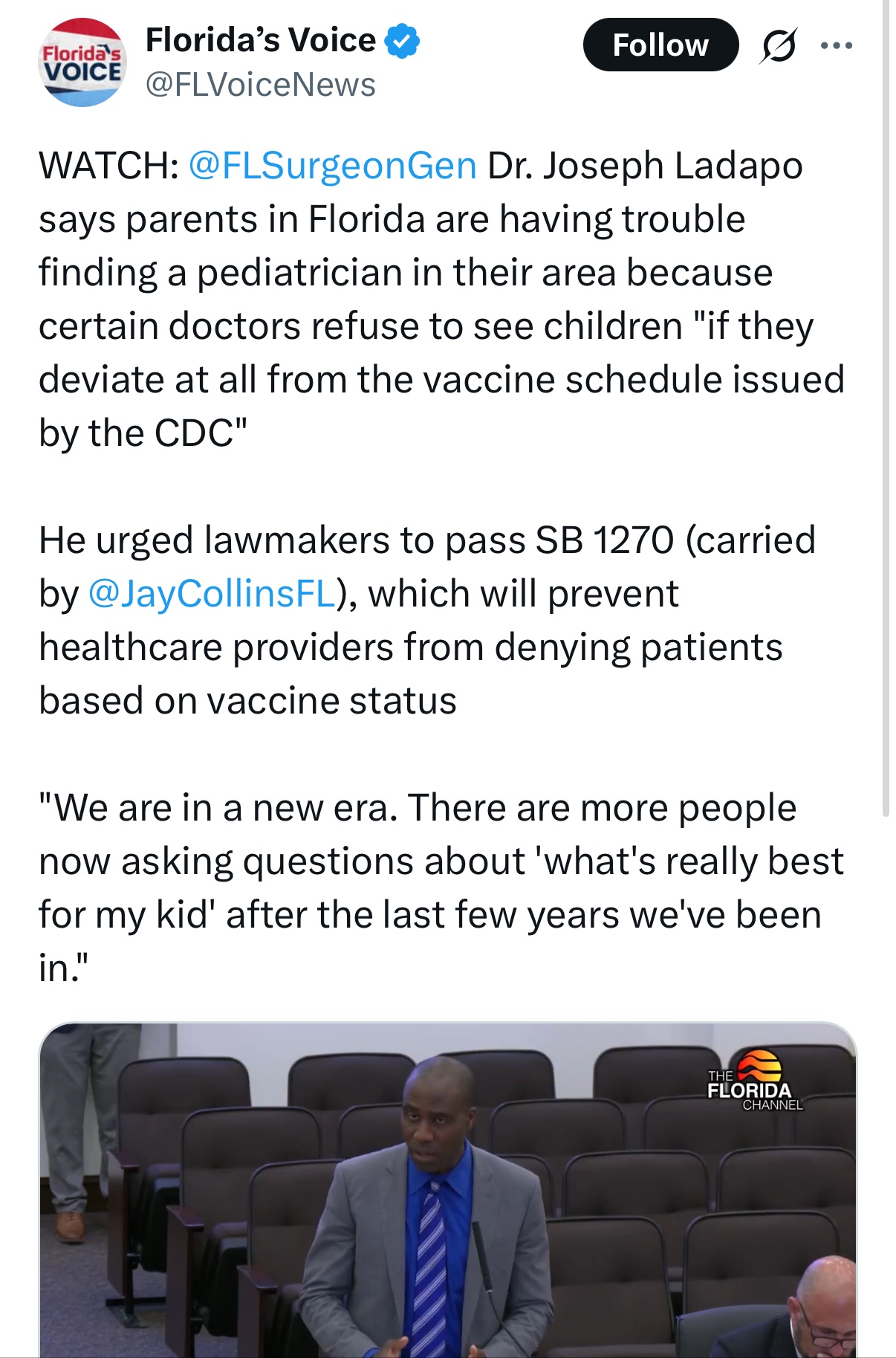Open the post's three-dot overflow menu

pyautogui.click(x=837, y=45)
